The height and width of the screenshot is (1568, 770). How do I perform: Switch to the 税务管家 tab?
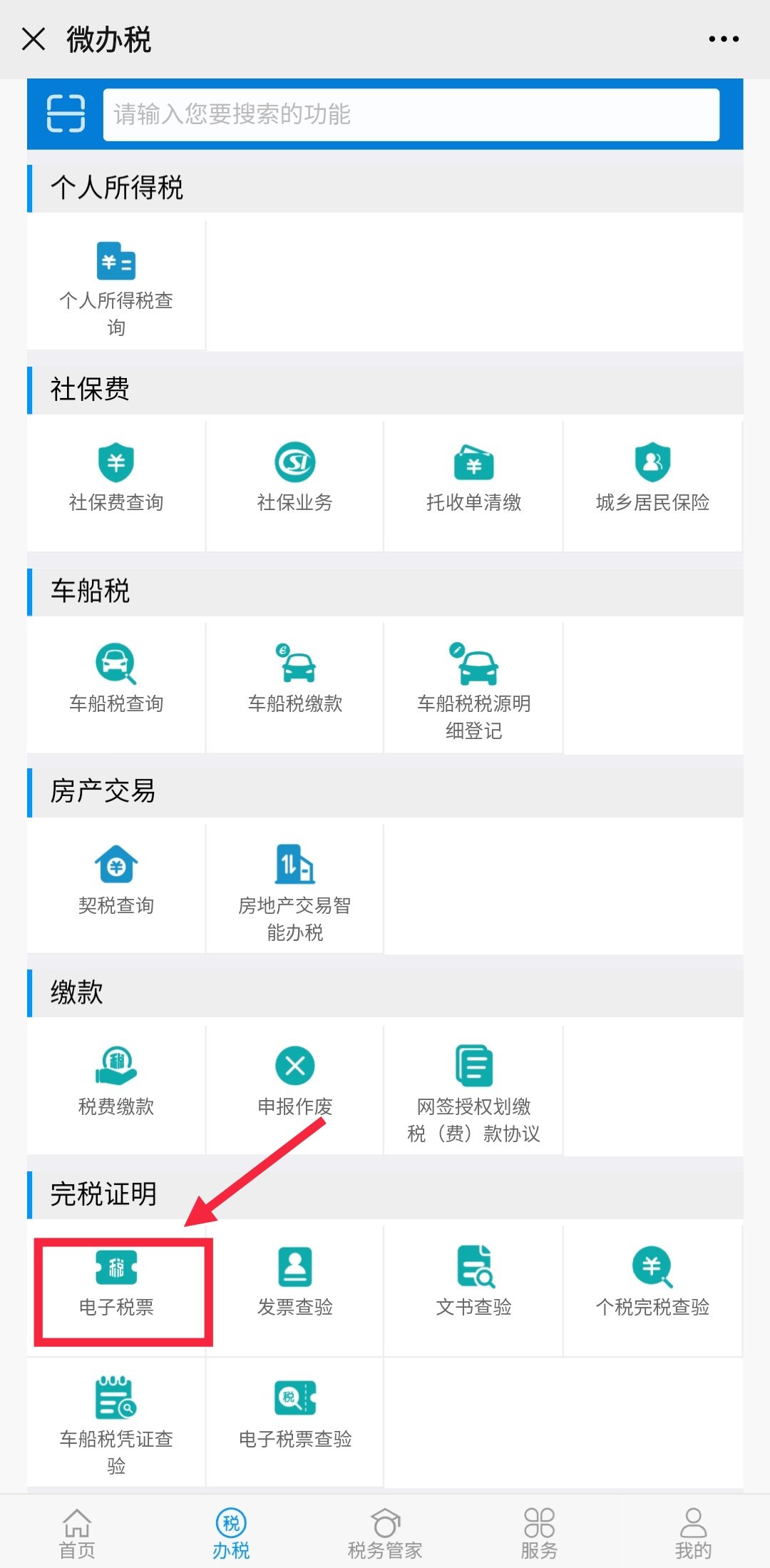pos(385,1532)
